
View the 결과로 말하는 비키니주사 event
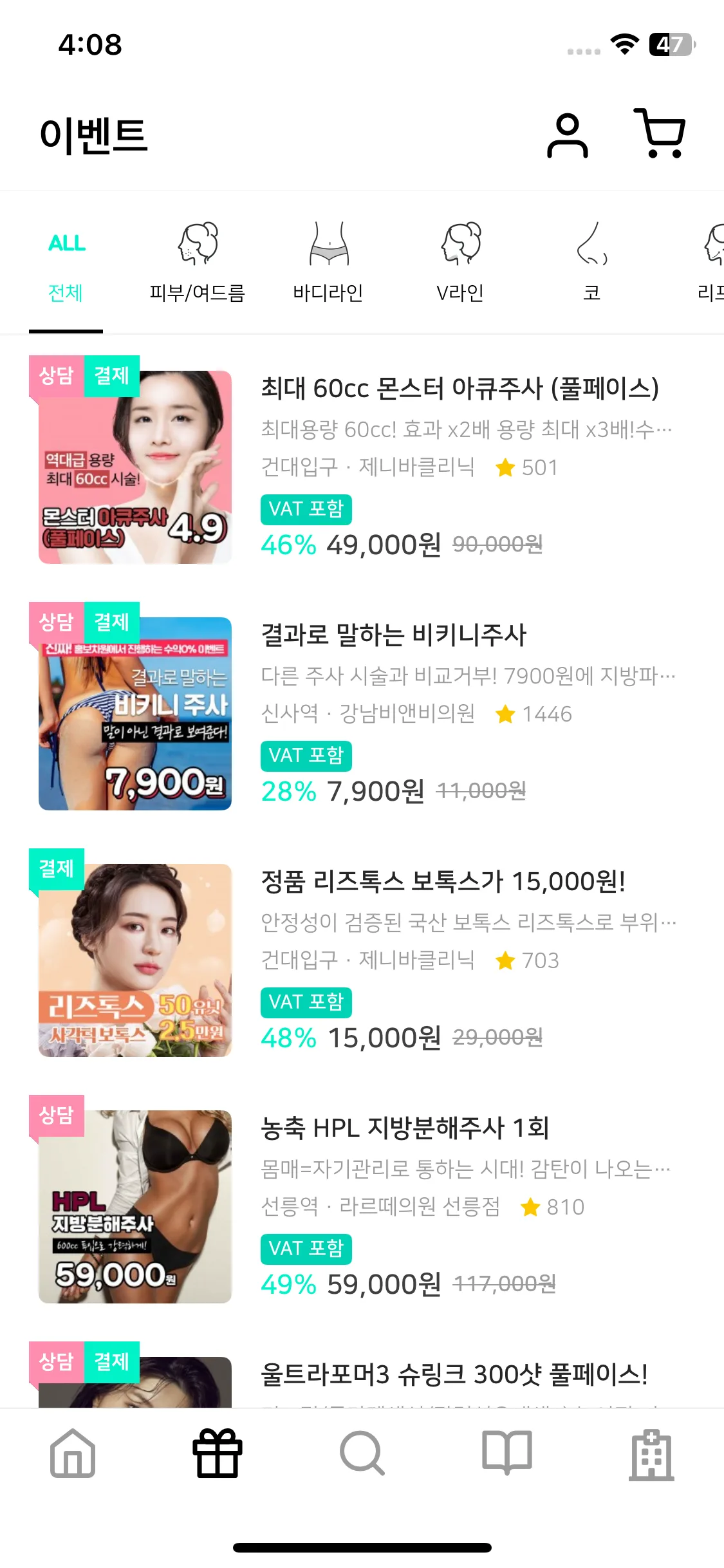click(393, 635)
